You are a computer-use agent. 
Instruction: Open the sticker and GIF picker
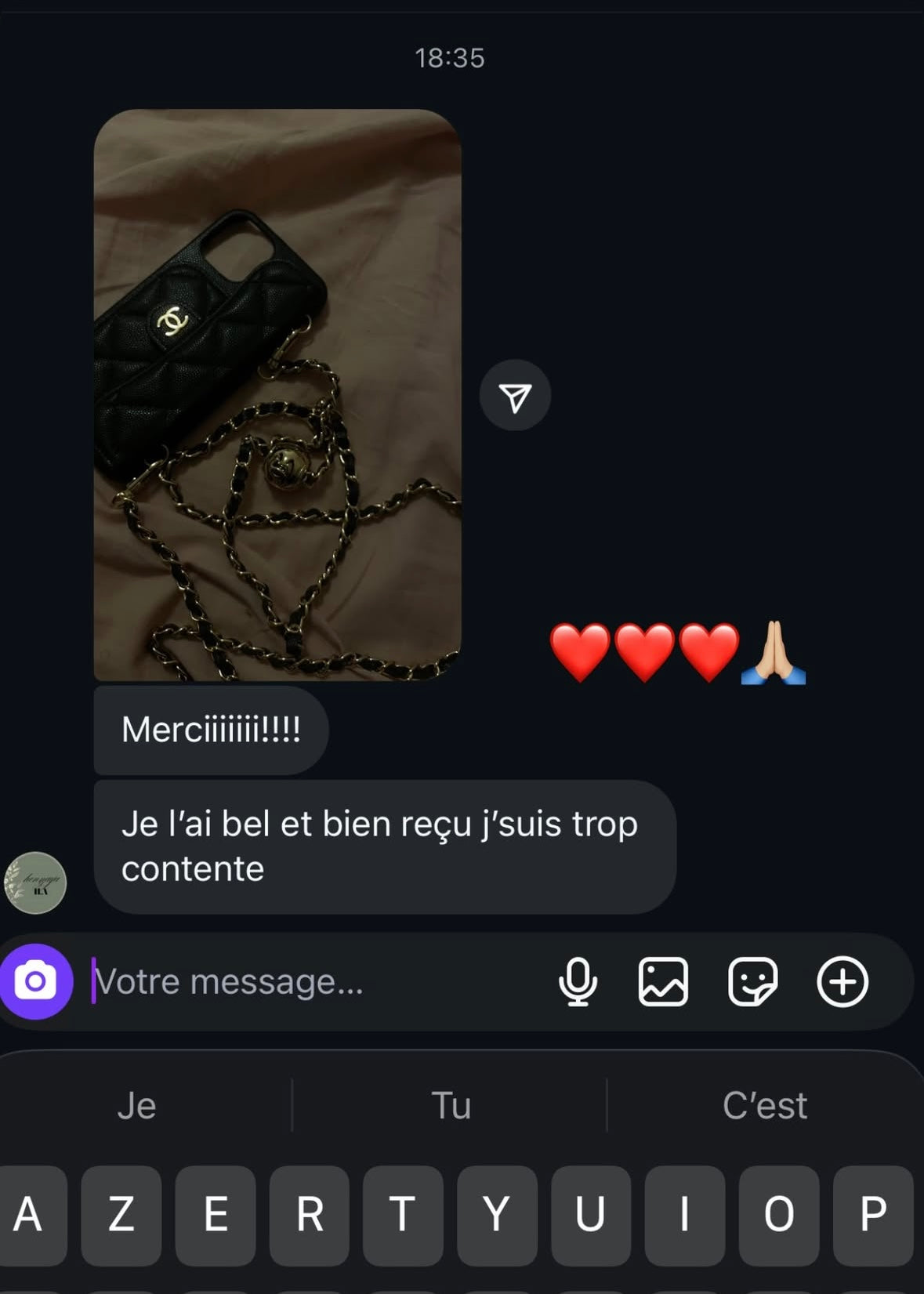click(x=752, y=981)
